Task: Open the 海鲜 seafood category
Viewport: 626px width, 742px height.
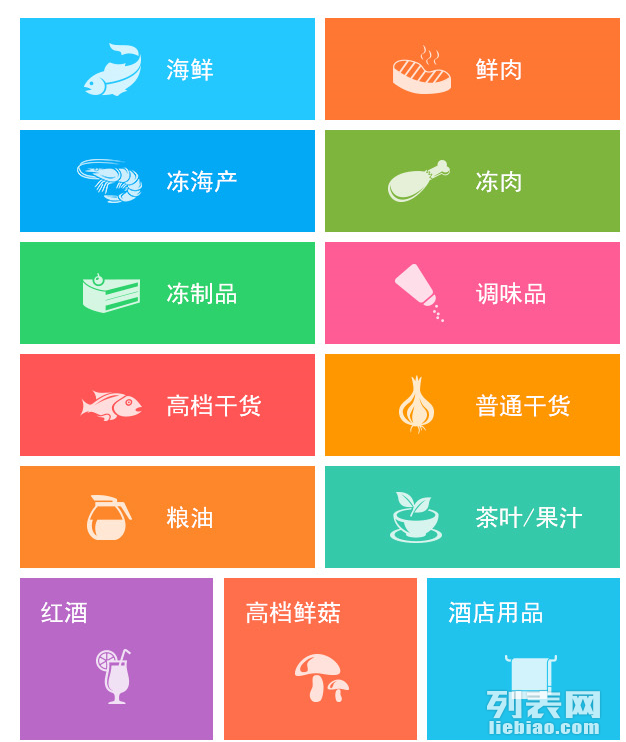Action: pyautogui.click(x=167, y=69)
